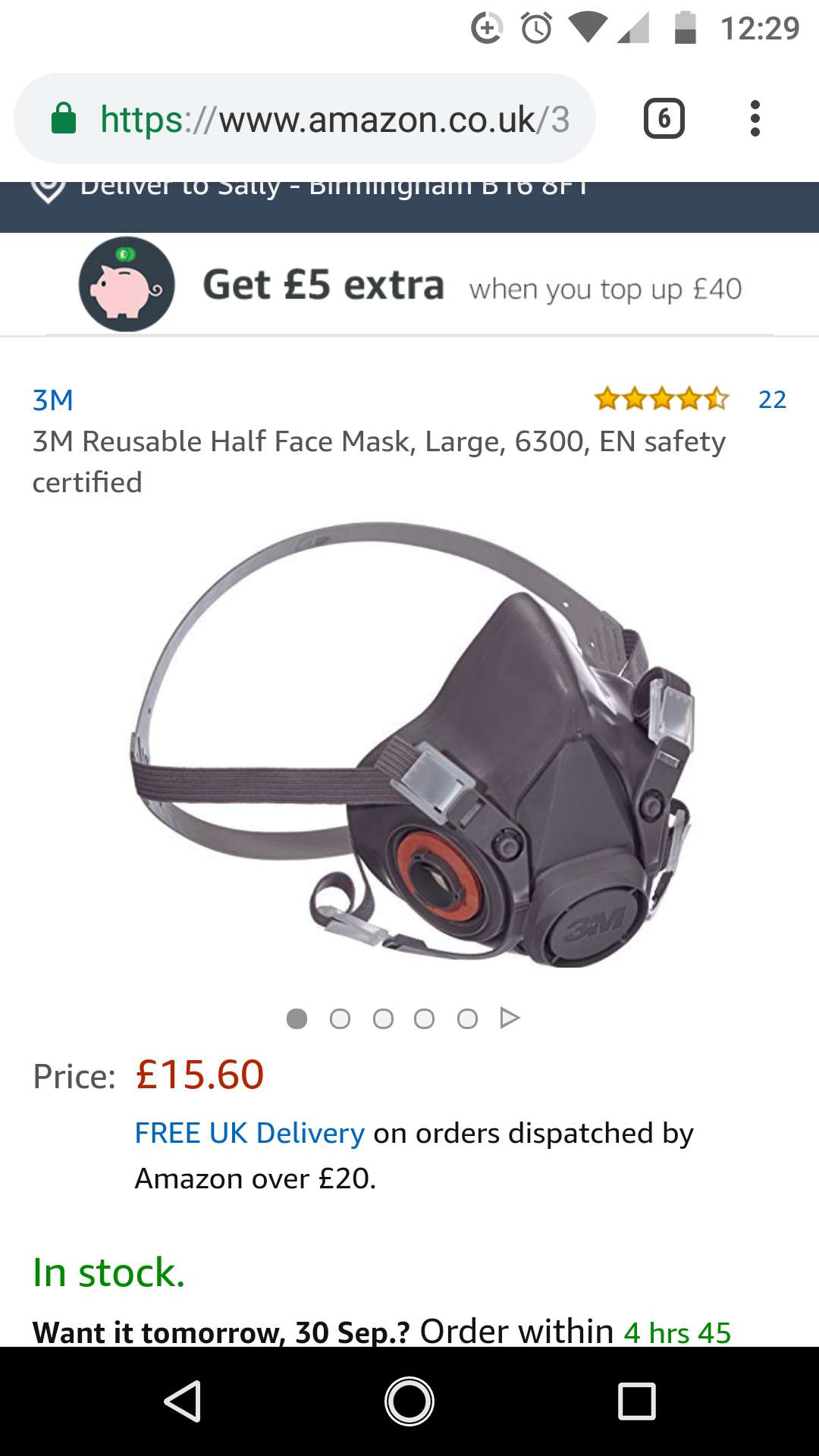Open the FREE UK Delivery details link
The width and height of the screenshot is (819, 1456).
point(249,1133)
